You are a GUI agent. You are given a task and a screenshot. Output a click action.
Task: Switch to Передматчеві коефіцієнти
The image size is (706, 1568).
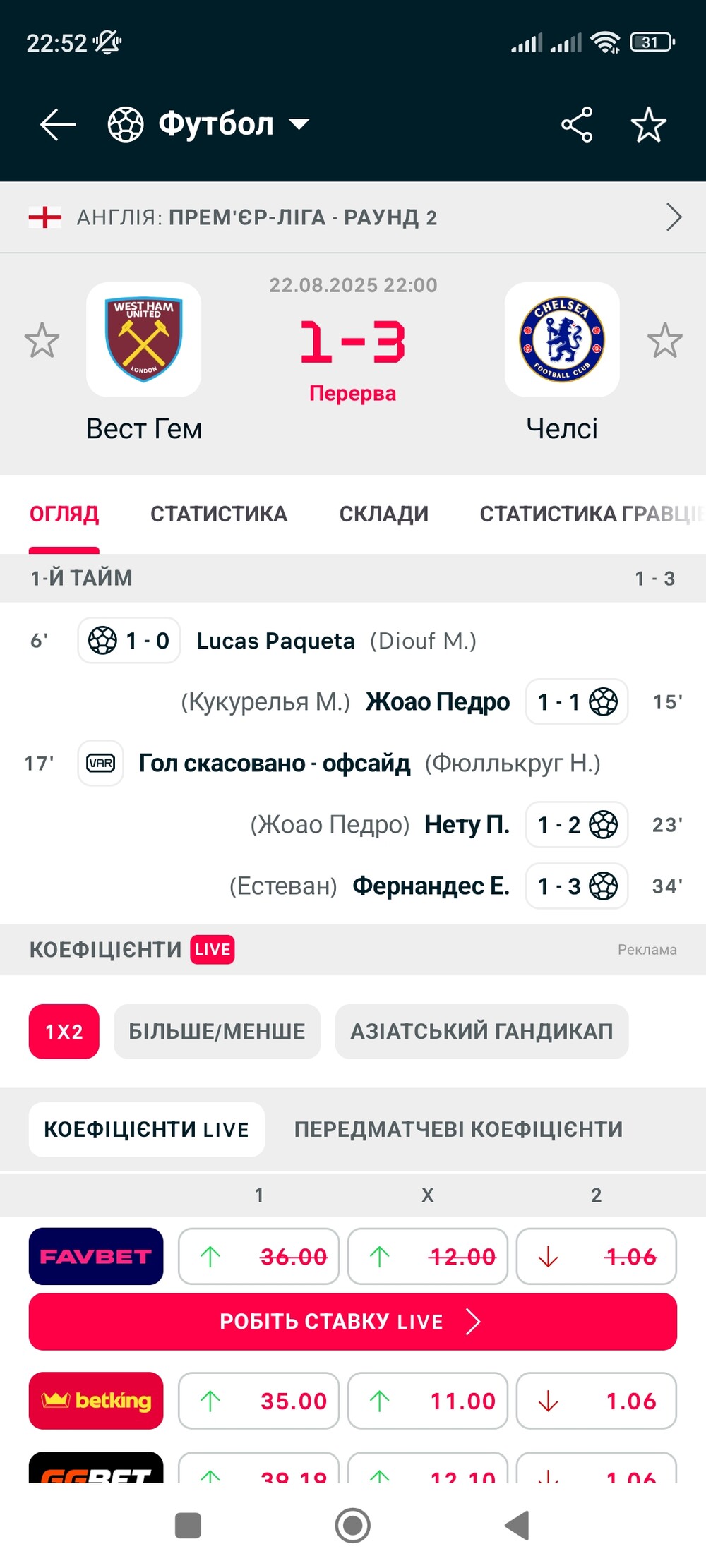(x=458, y=1130)
